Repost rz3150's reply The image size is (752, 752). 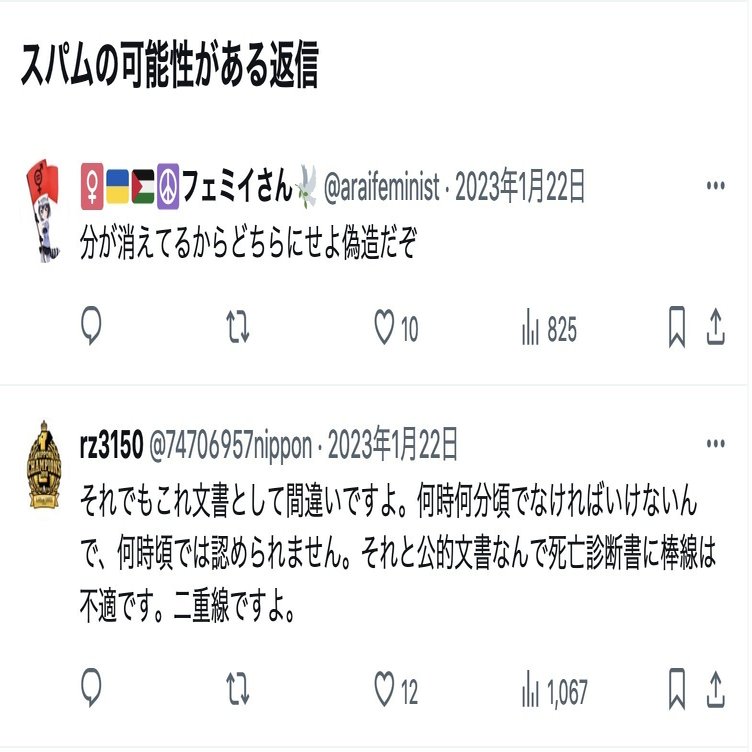[x=238, y=689]
